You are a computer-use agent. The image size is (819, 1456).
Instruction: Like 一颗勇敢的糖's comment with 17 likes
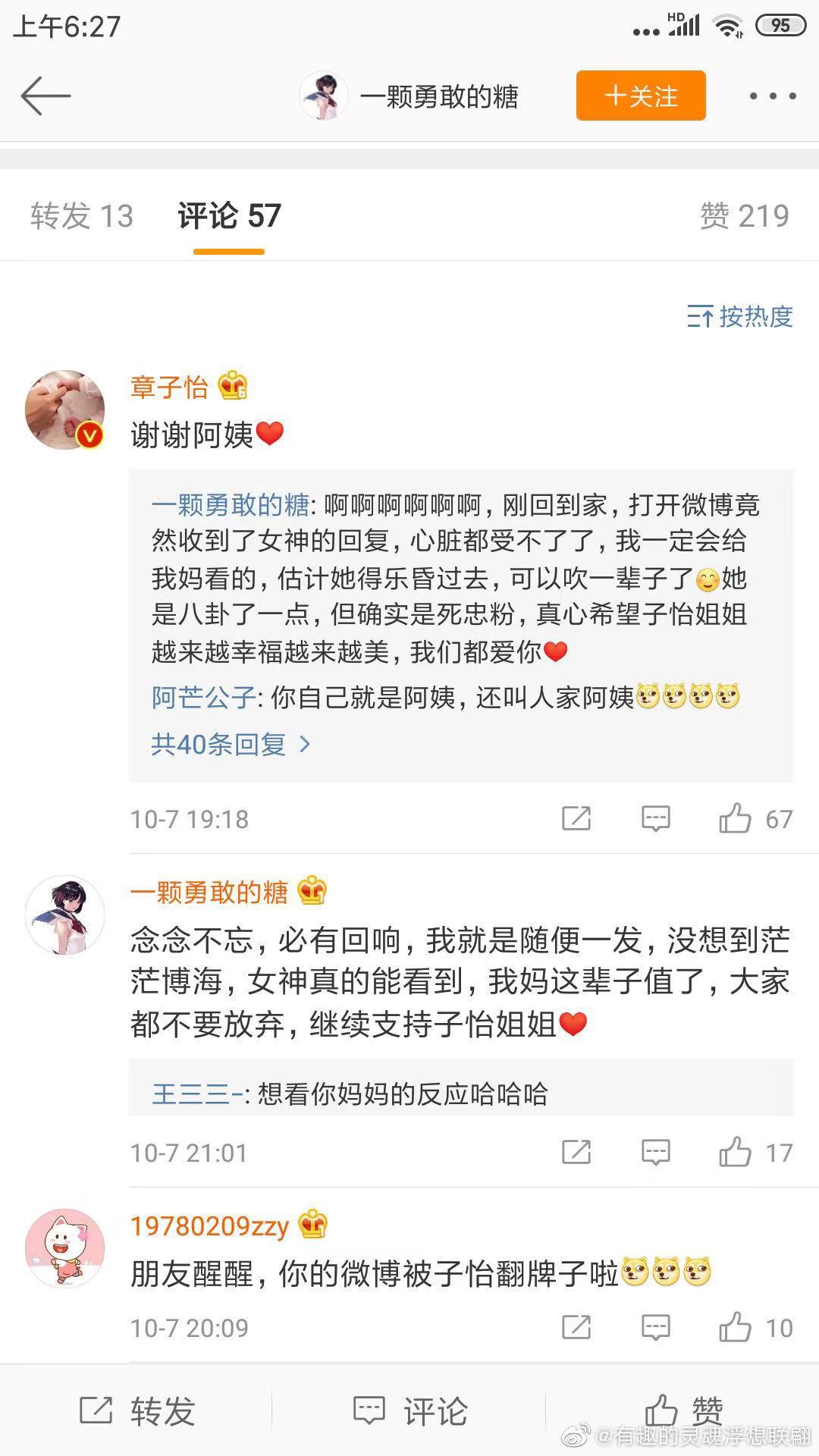click(755, 1153)
